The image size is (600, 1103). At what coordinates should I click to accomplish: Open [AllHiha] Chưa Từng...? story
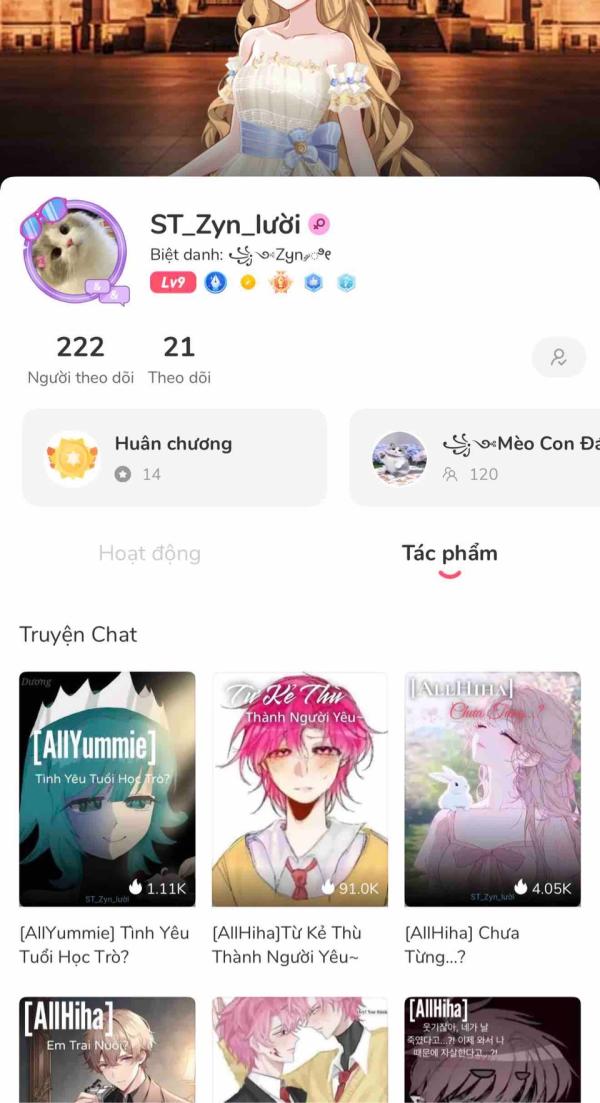click(492, 789)
